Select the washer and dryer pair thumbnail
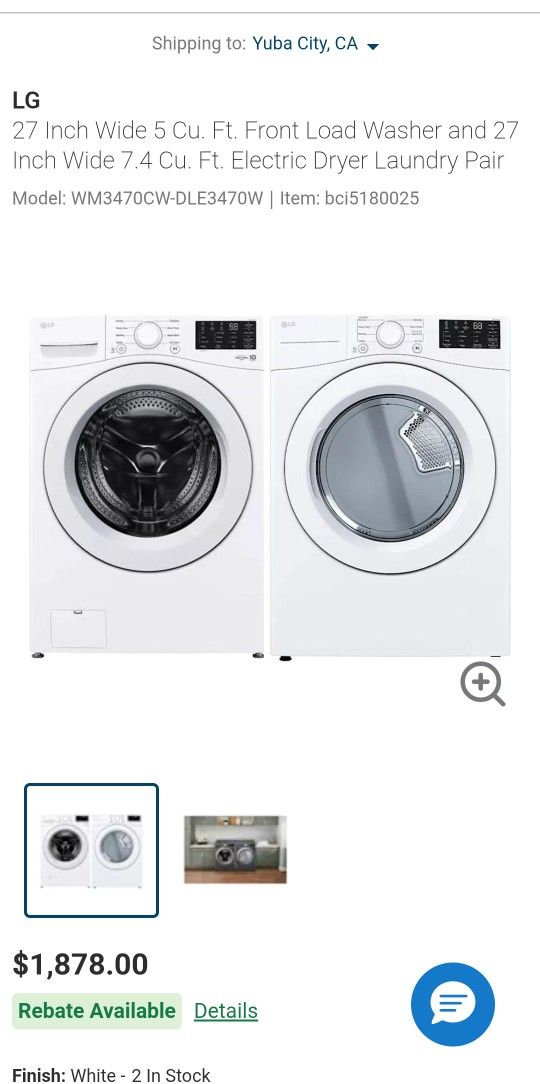Viewport: 540px width, 1084px height. tap(91, 850)
